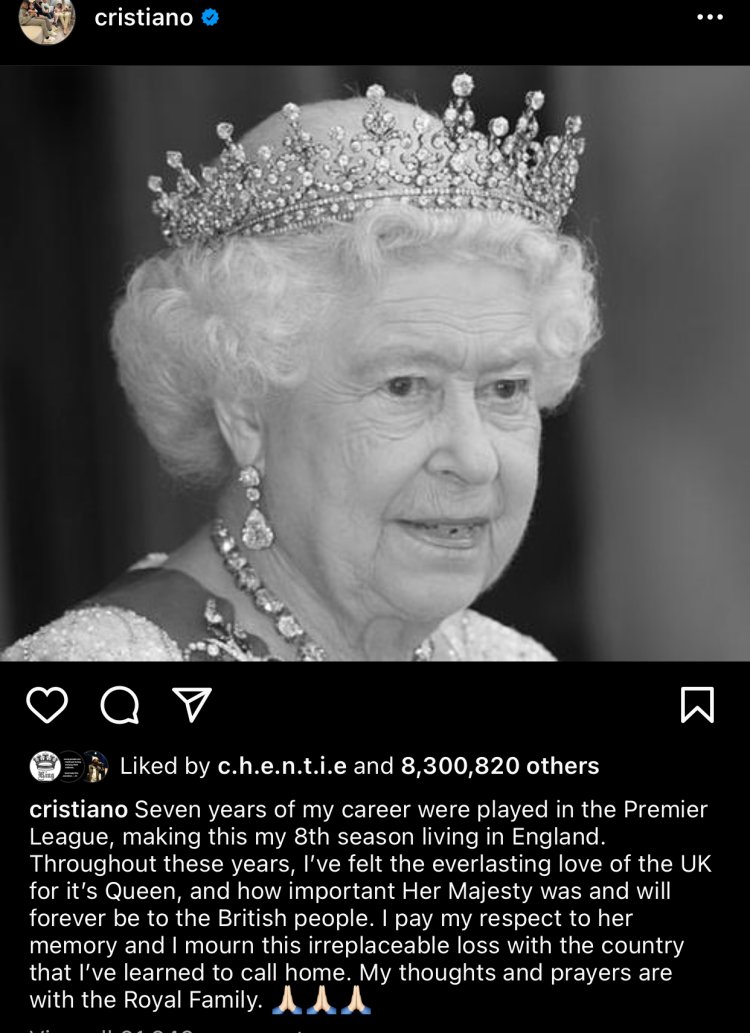Open comments via the speech bubble icon
Screen dimensions: 750x1033
pos(120,705)
